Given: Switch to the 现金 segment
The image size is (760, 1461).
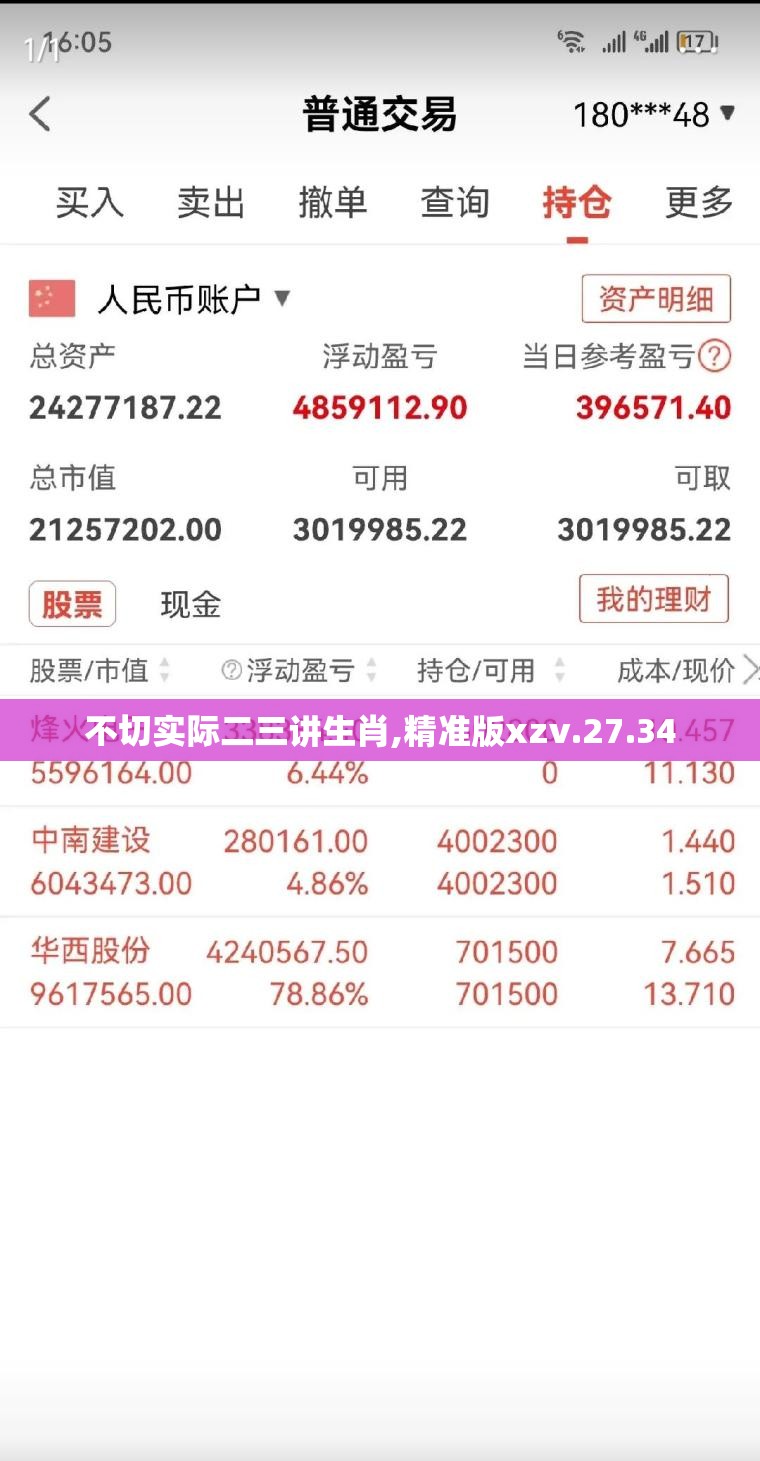Looking at the screenshot, I should pos(190,604).
